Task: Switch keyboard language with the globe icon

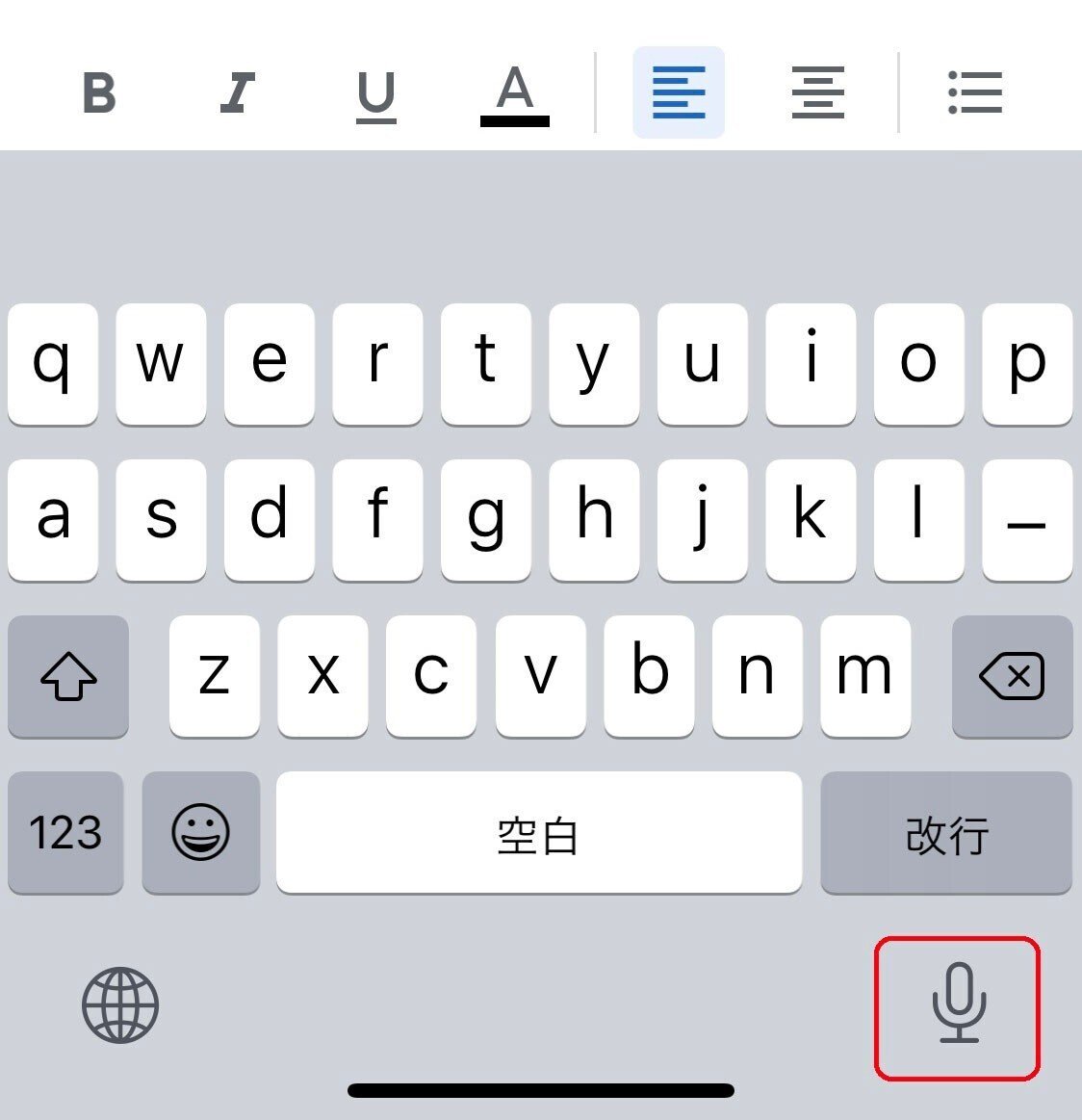Action: 120,1005
